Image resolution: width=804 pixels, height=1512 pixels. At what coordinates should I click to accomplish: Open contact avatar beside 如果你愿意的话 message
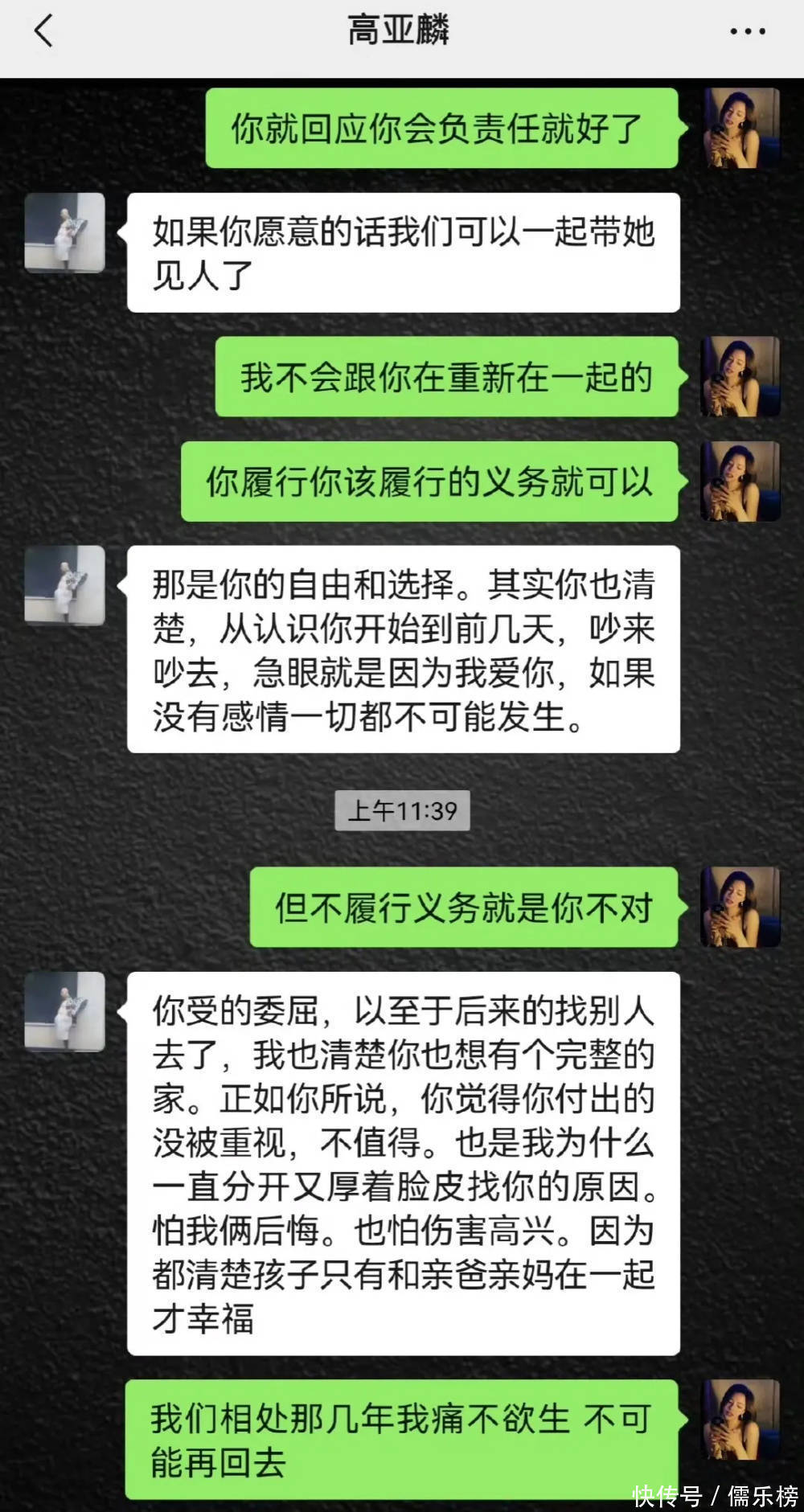(x=65, y=232)
